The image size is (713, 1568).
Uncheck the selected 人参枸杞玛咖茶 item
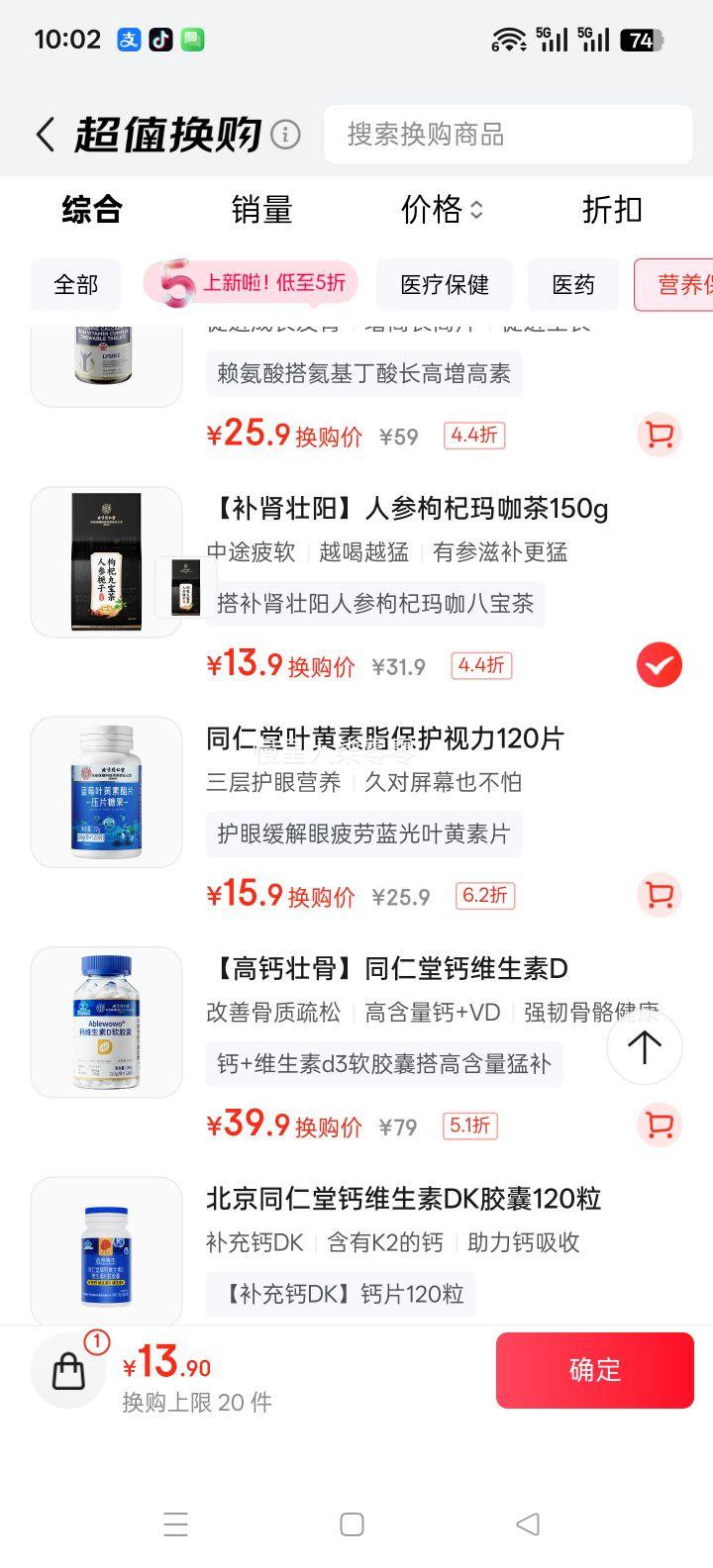pos(659,665)
